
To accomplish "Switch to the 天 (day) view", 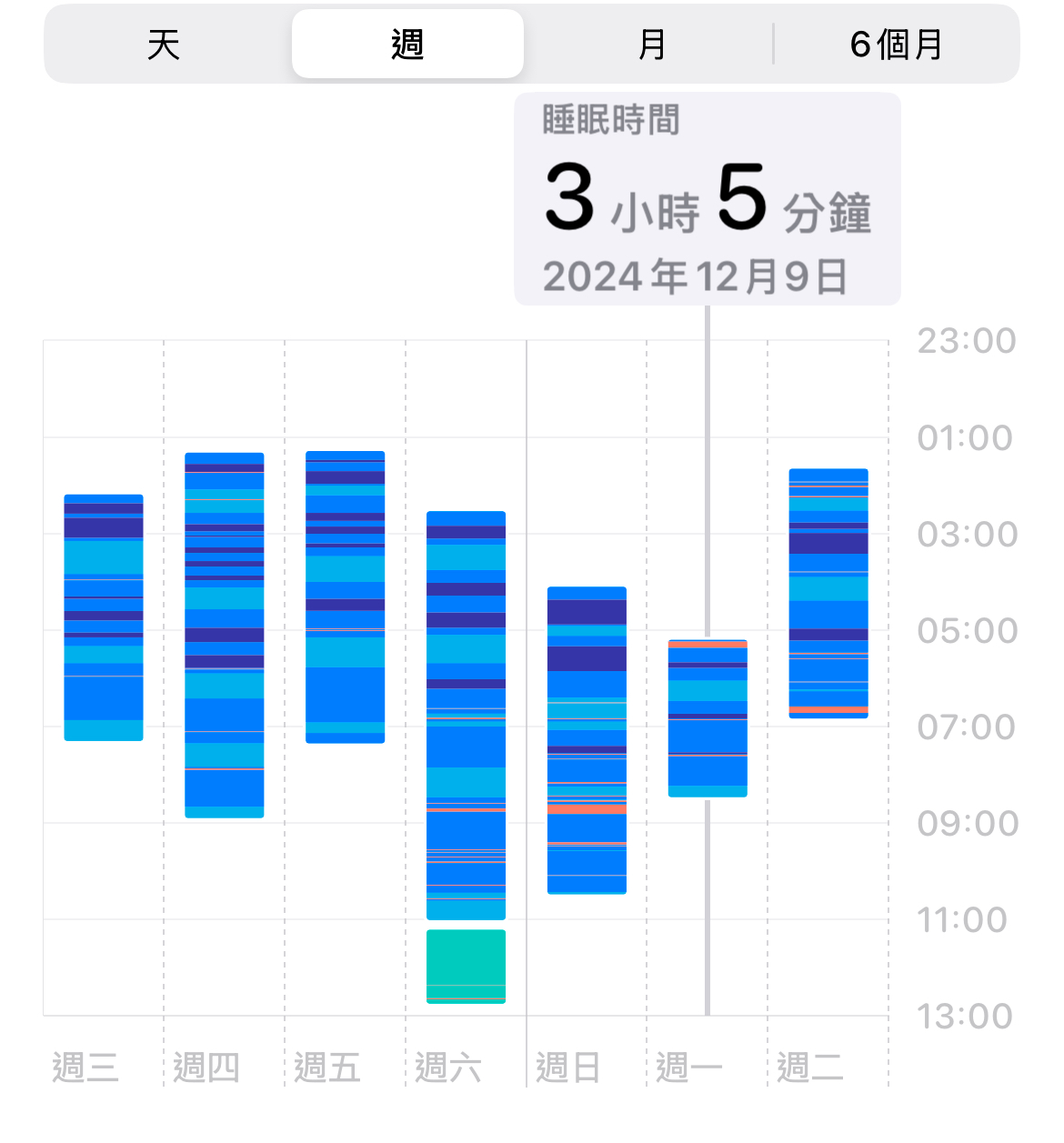I will [x=164, y=45].
